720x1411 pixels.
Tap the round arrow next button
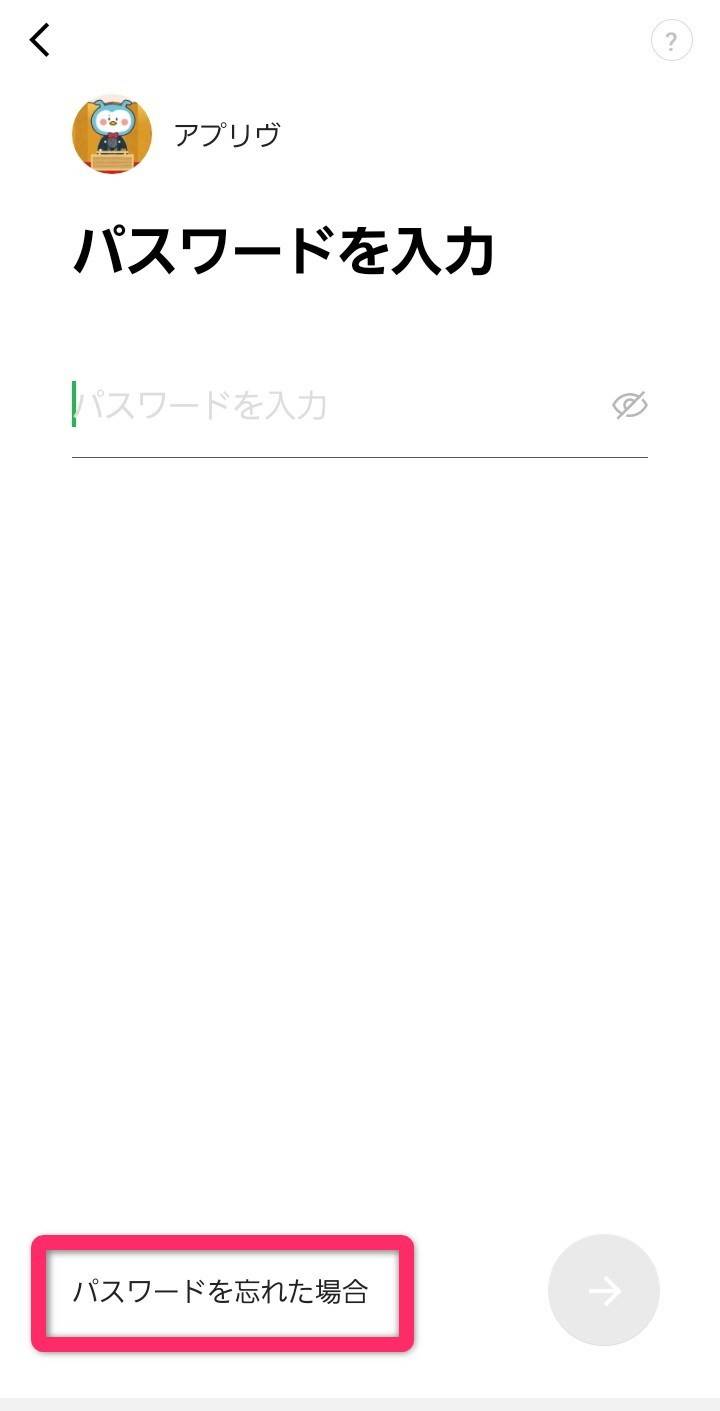click(603, 1290)
